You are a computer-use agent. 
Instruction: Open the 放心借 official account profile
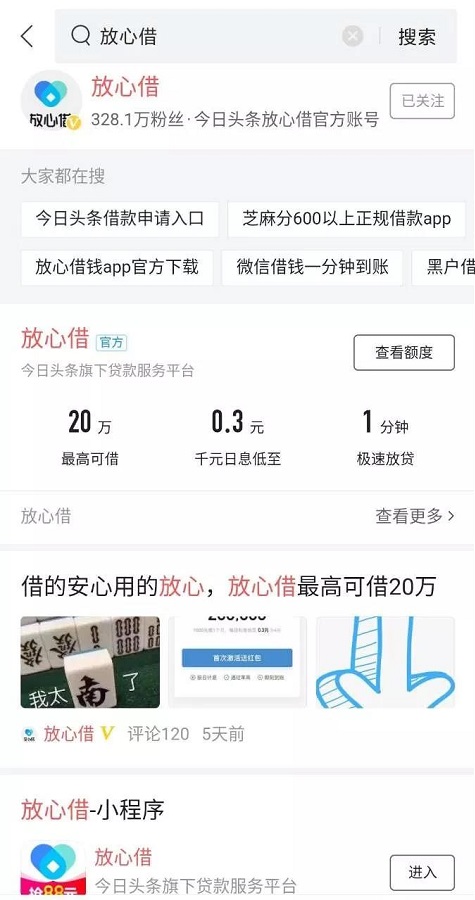coord(125,87)
